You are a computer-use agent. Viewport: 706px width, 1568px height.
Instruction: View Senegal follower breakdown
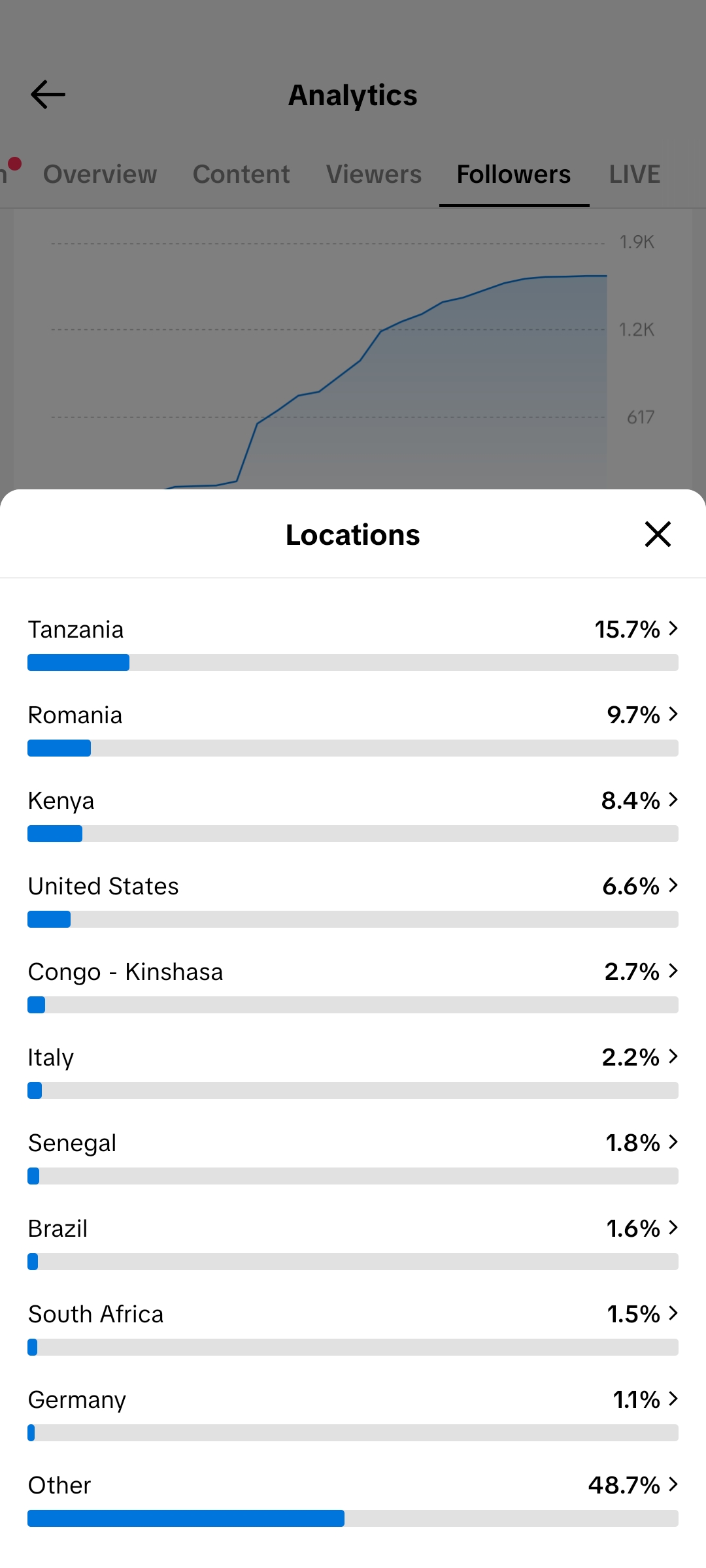click(353, 1156)
